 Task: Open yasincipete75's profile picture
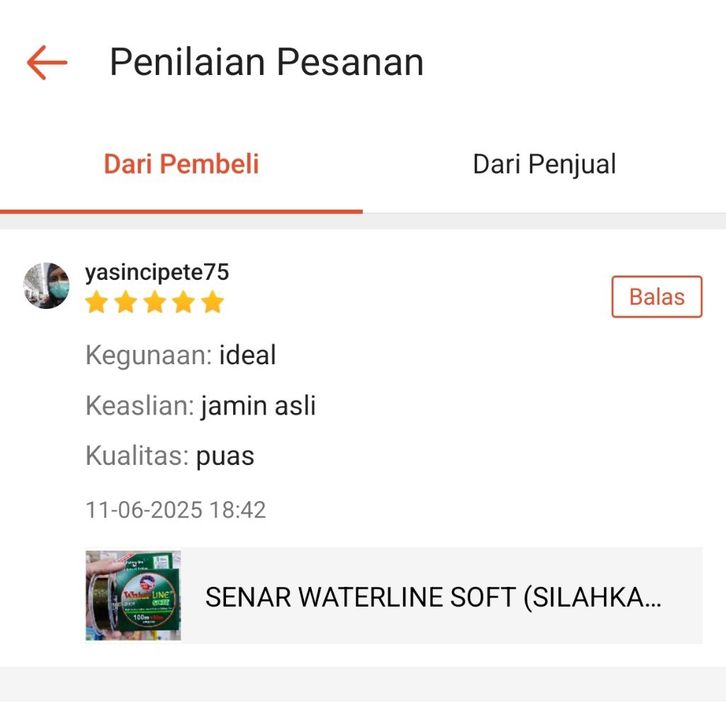[47, 286]
